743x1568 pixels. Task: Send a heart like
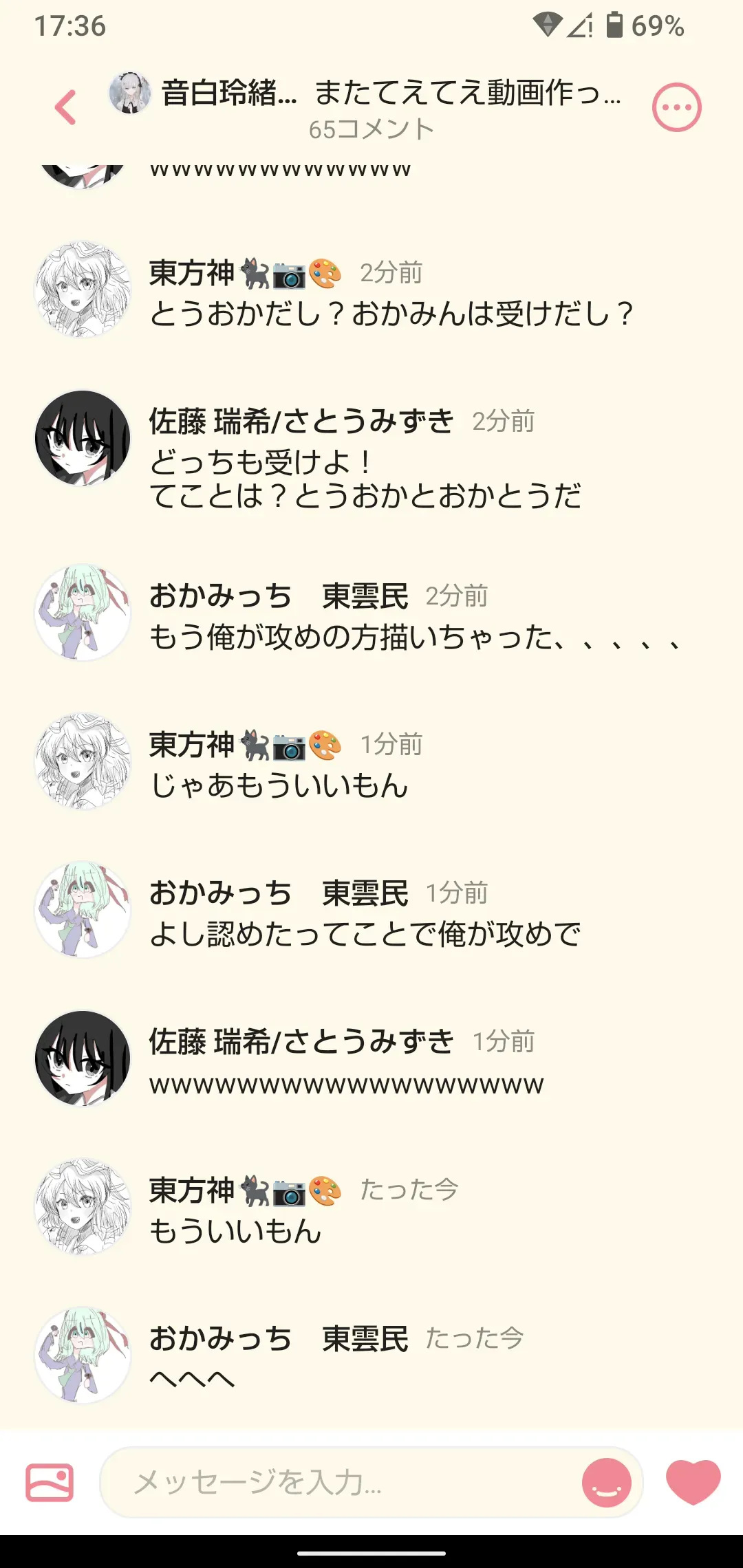coord(693,1482)
